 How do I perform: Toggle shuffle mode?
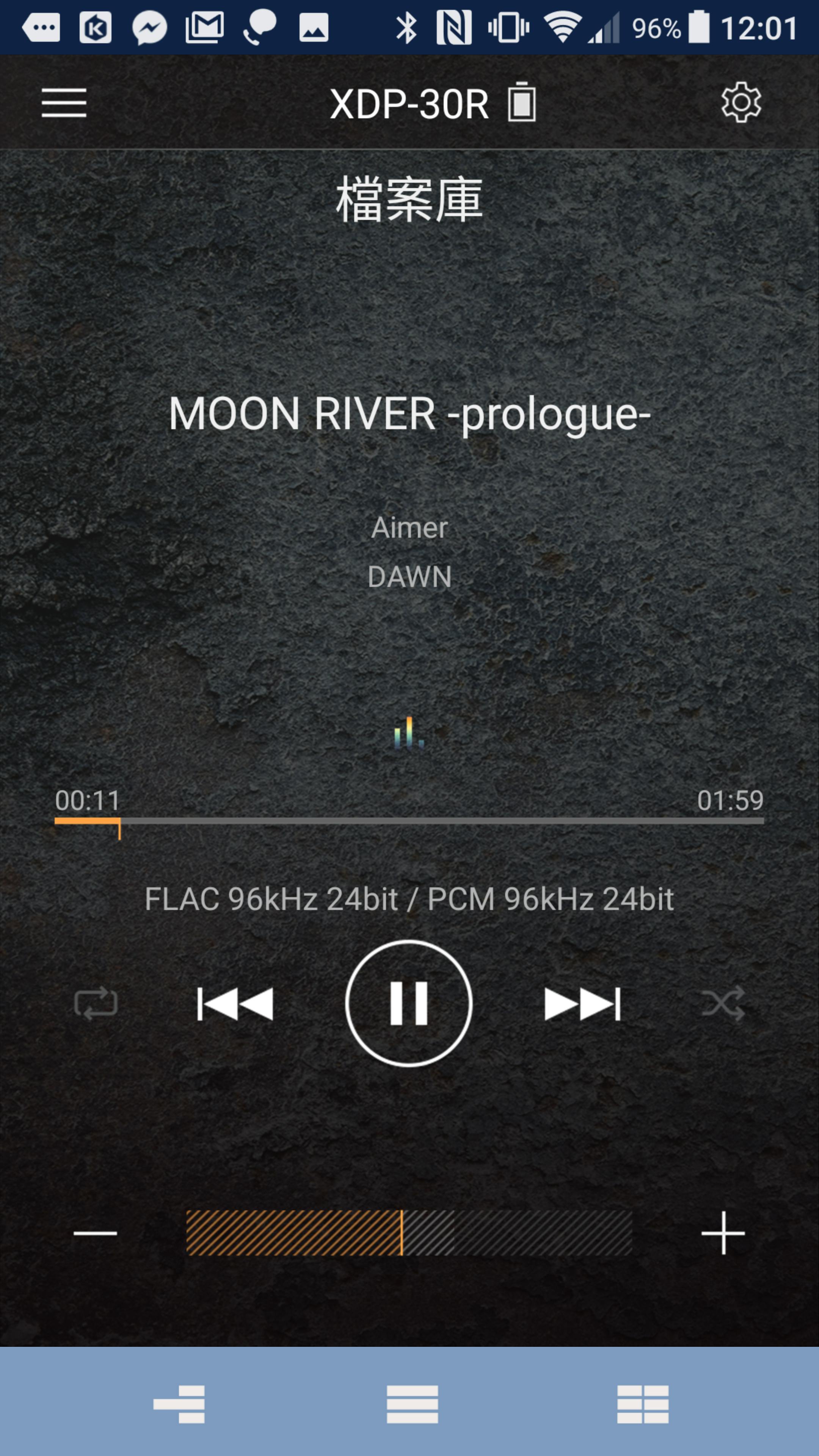tap(723, 1004)
